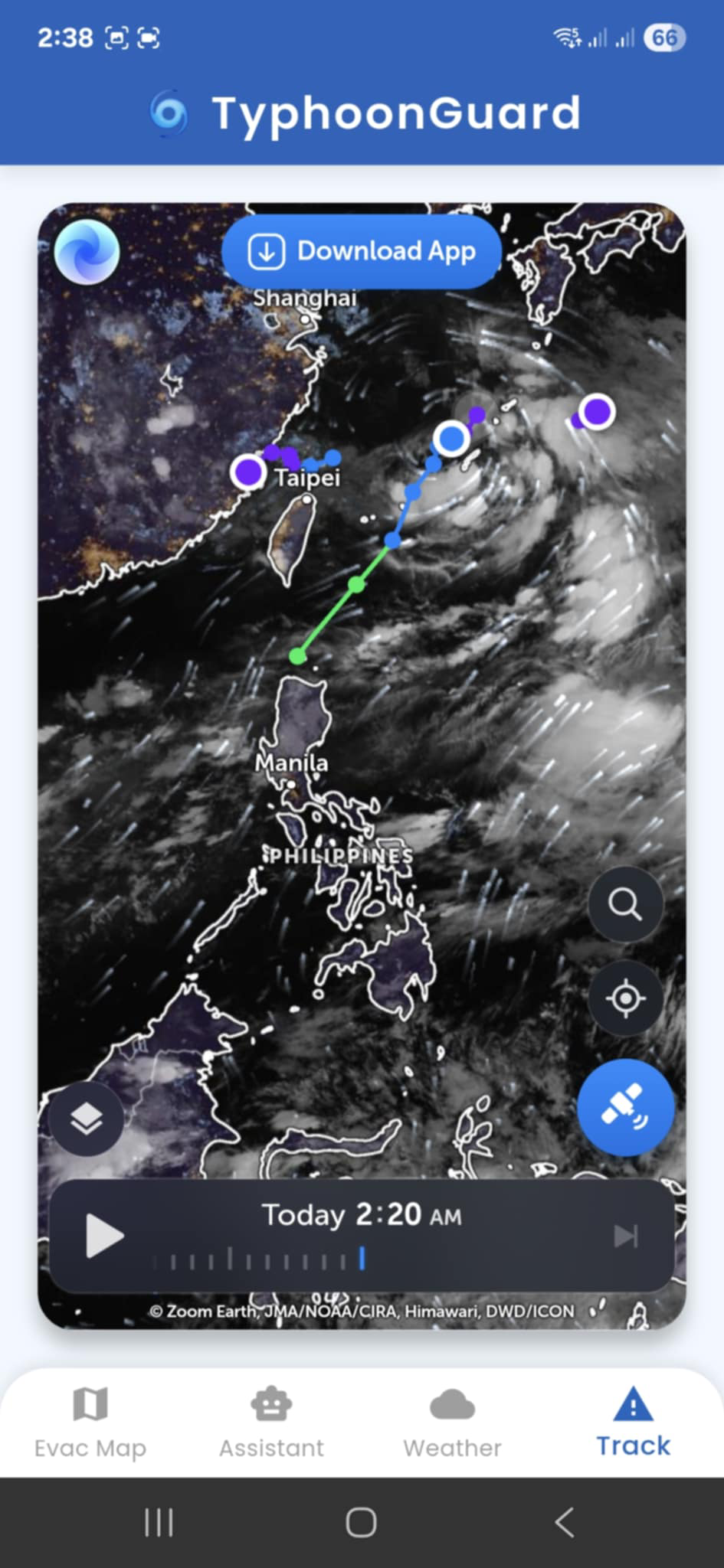Select the blue cyclone marker northeast of Taiwan
This screenshot has height=1568, width=724.
454,438
